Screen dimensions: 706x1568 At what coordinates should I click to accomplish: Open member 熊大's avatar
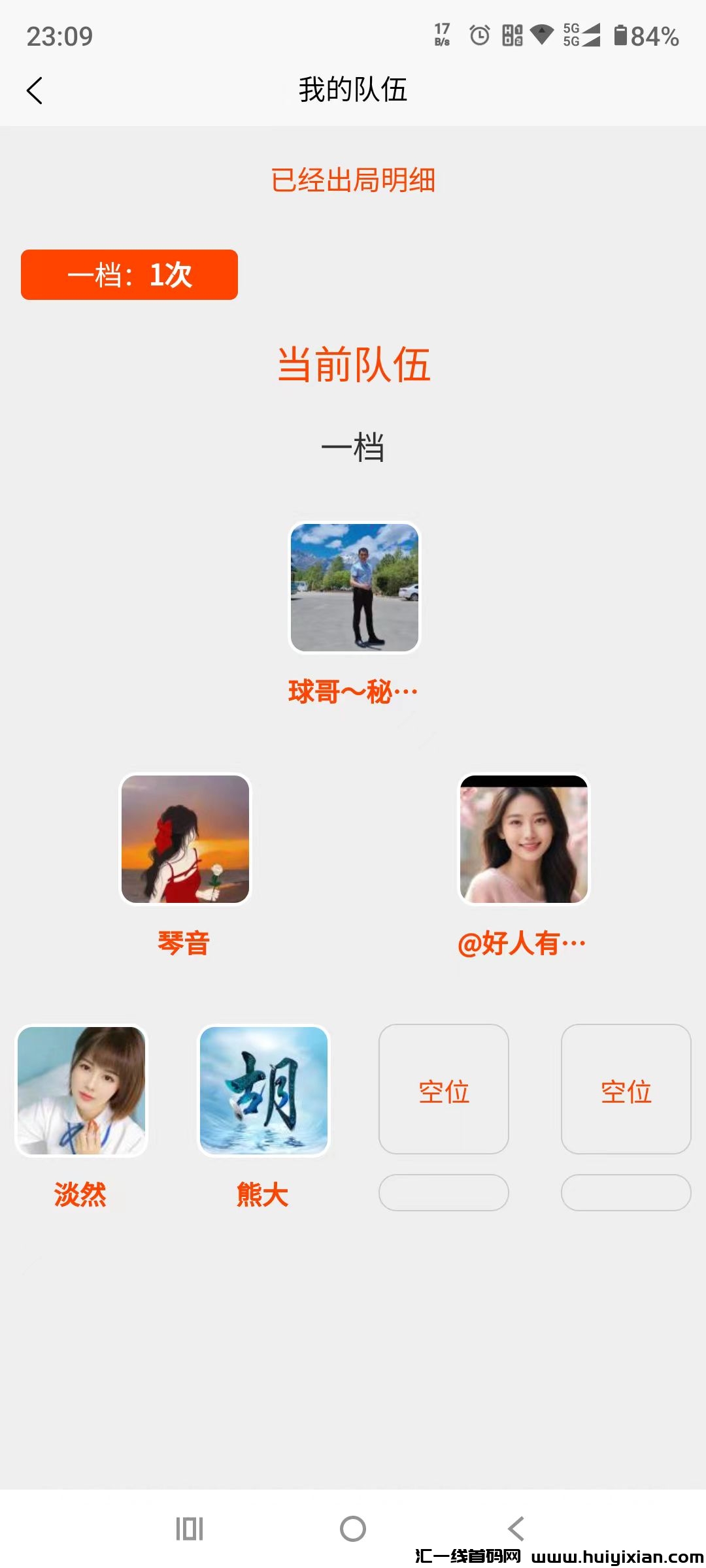(264, 1090)
